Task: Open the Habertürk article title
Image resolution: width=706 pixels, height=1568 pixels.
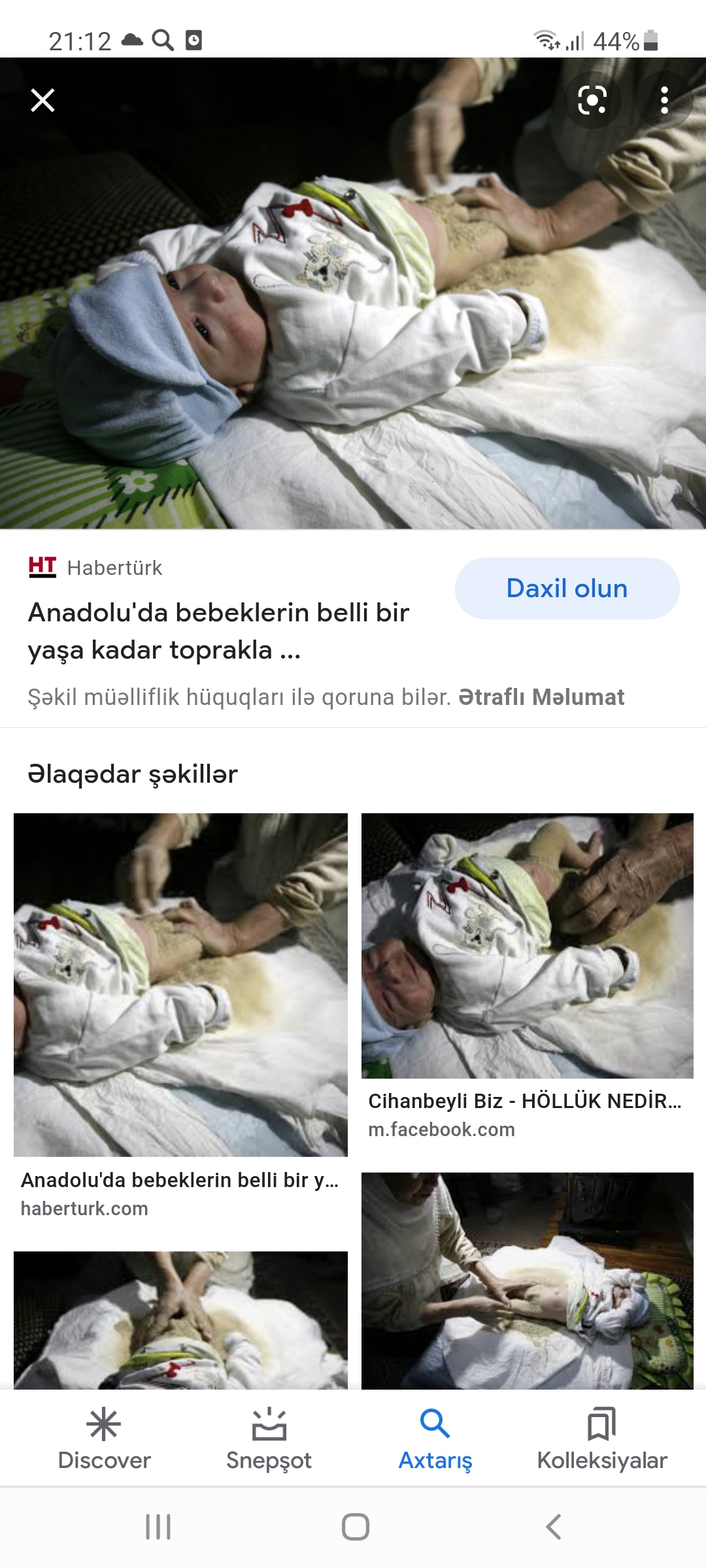Action: point(218,630)
